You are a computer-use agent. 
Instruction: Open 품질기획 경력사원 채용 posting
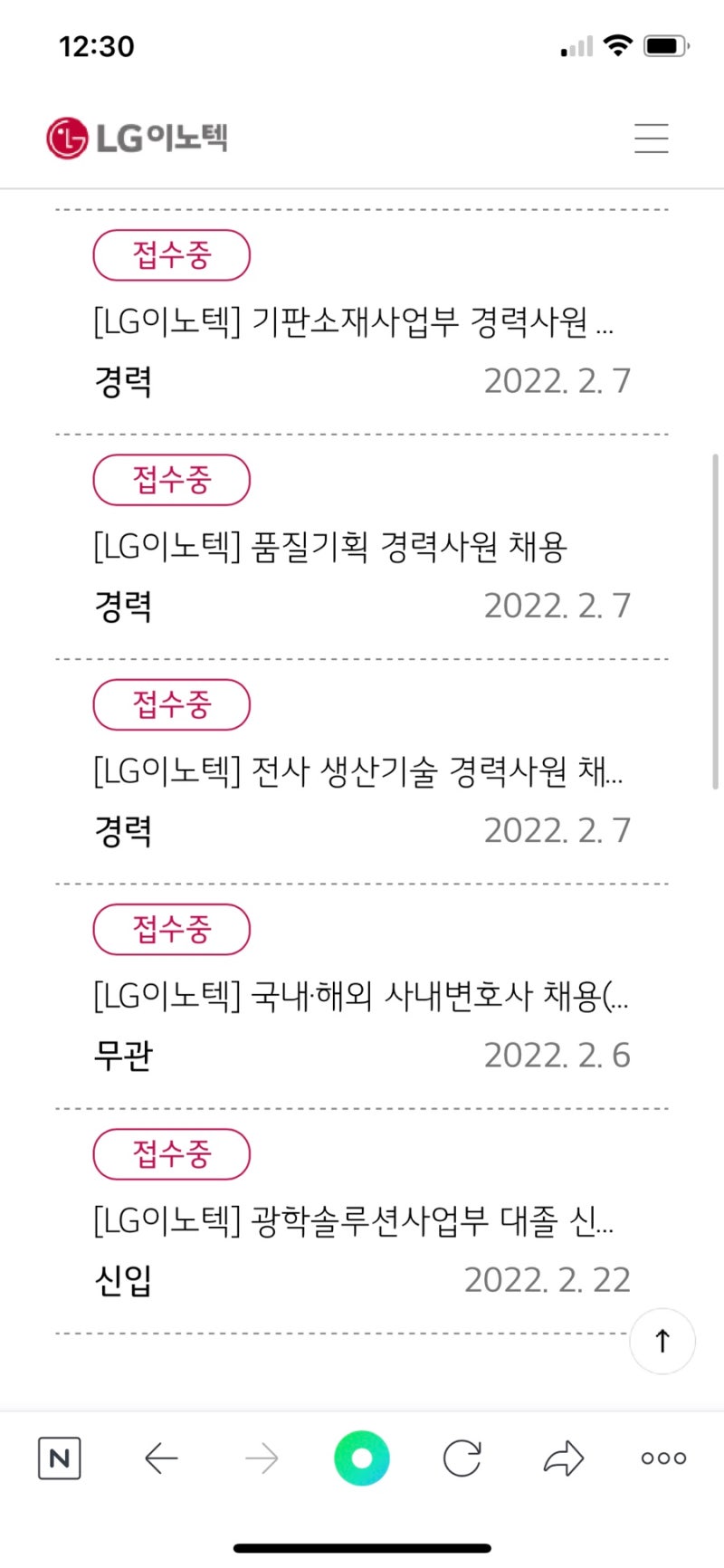click(330, 546)
